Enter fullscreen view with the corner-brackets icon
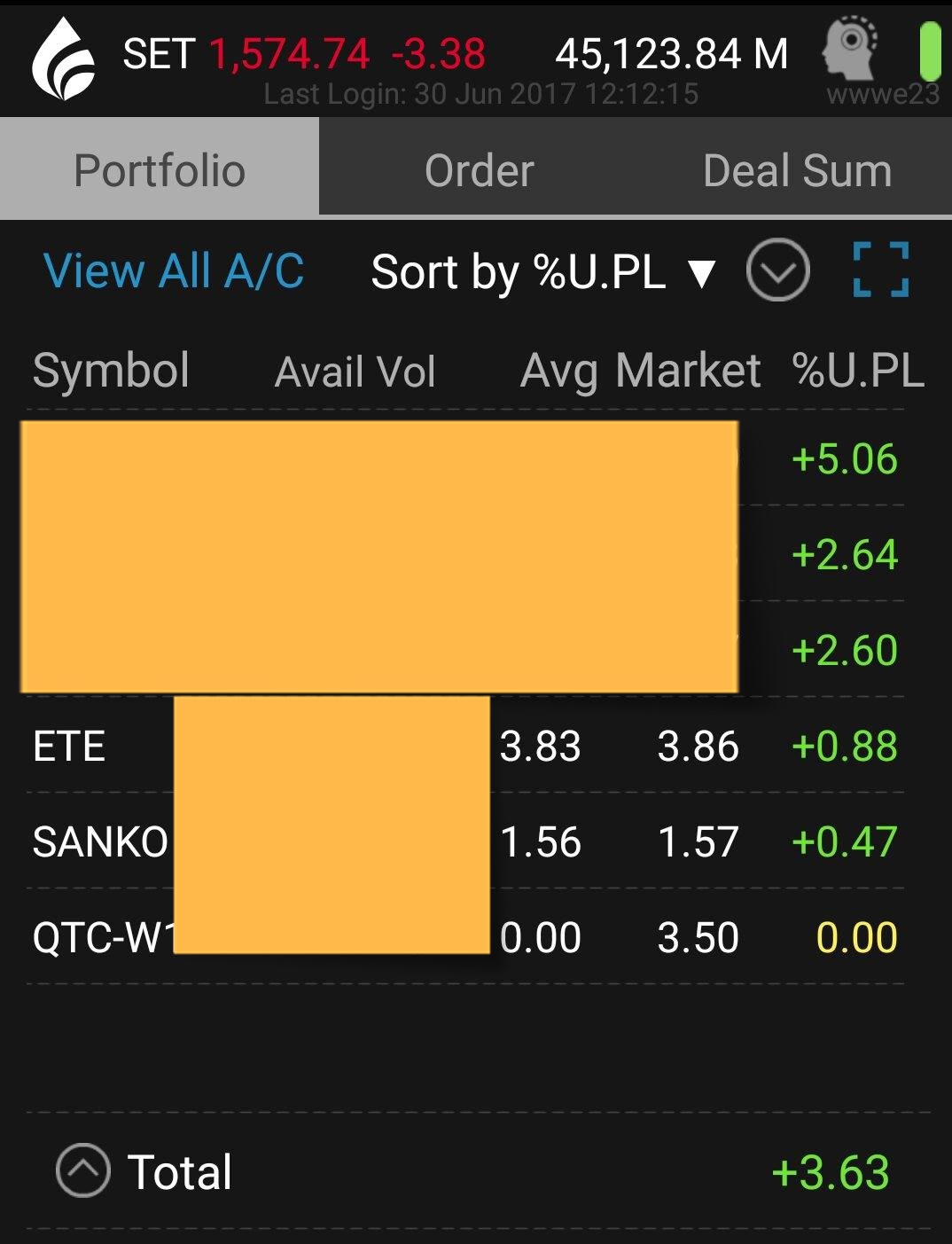 click(880, 270)
